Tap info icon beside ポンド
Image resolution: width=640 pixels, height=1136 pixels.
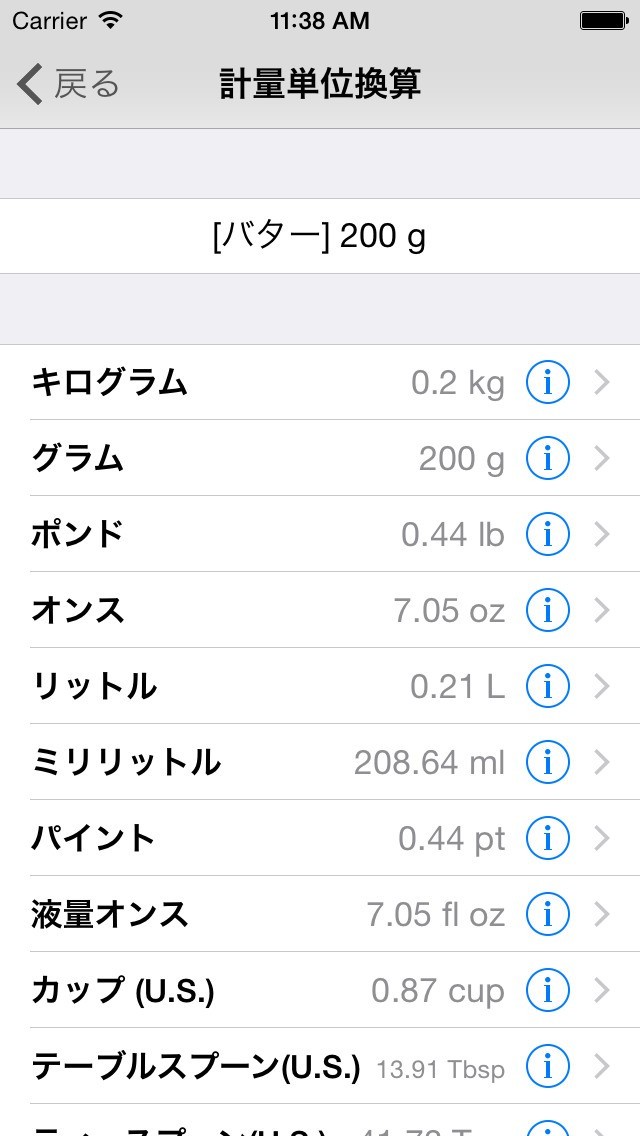[x=547, y=534]
